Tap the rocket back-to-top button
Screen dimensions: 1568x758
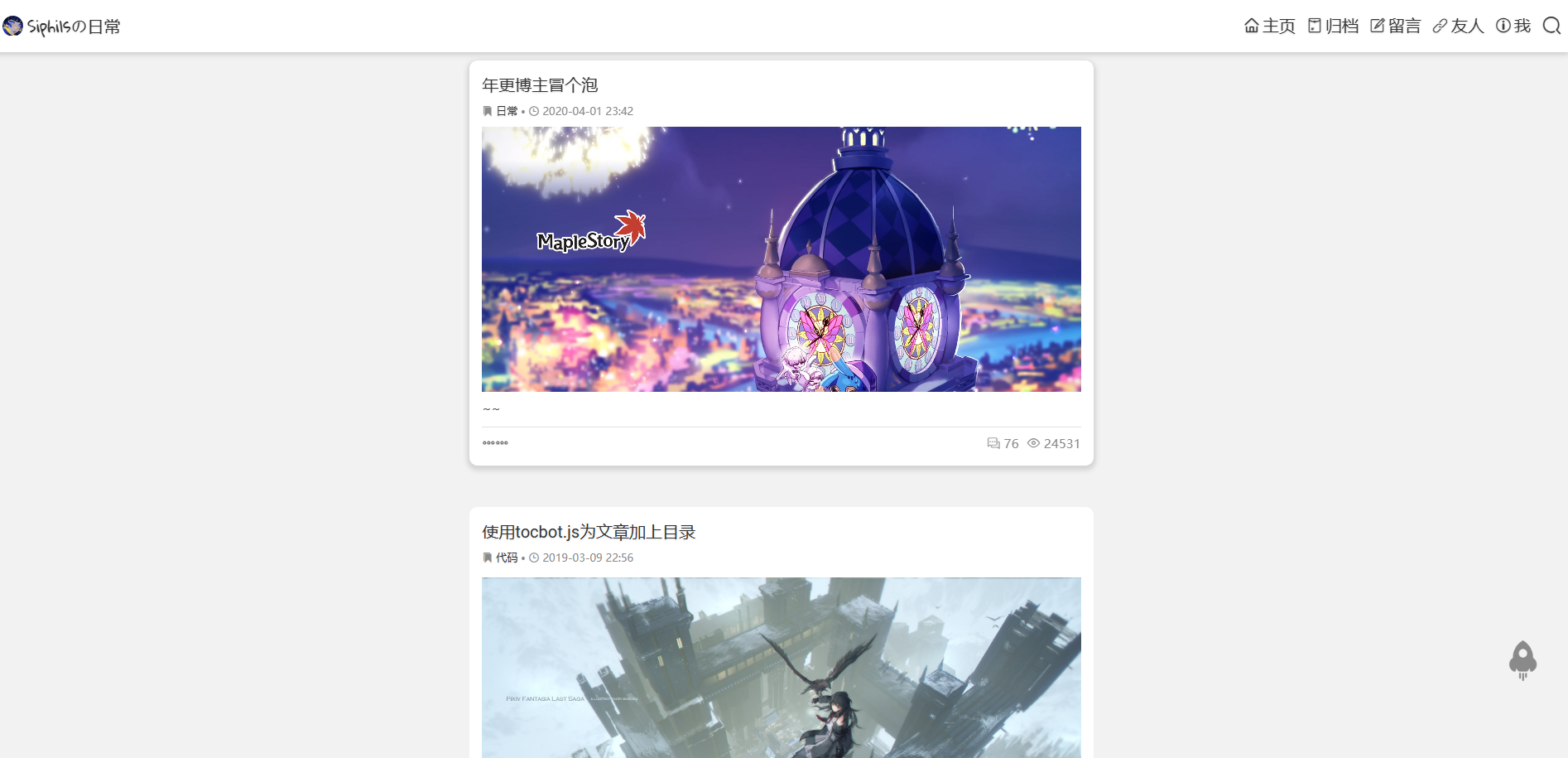[x=1522, y=660]
